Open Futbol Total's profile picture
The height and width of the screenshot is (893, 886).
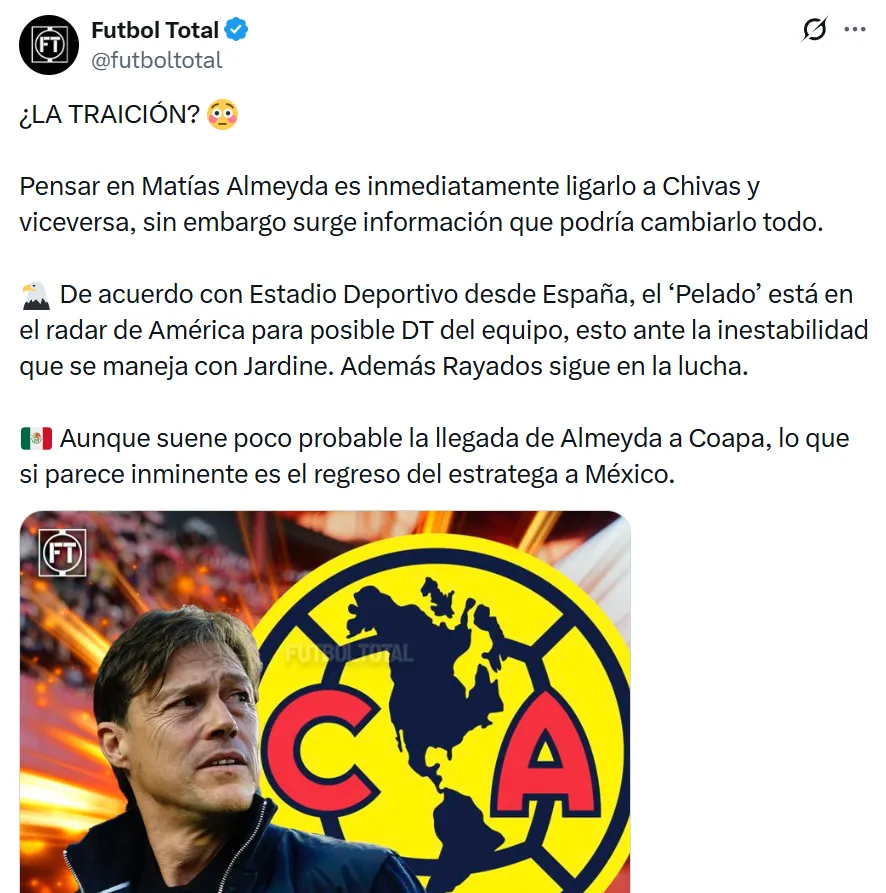(x=49, y=45)
